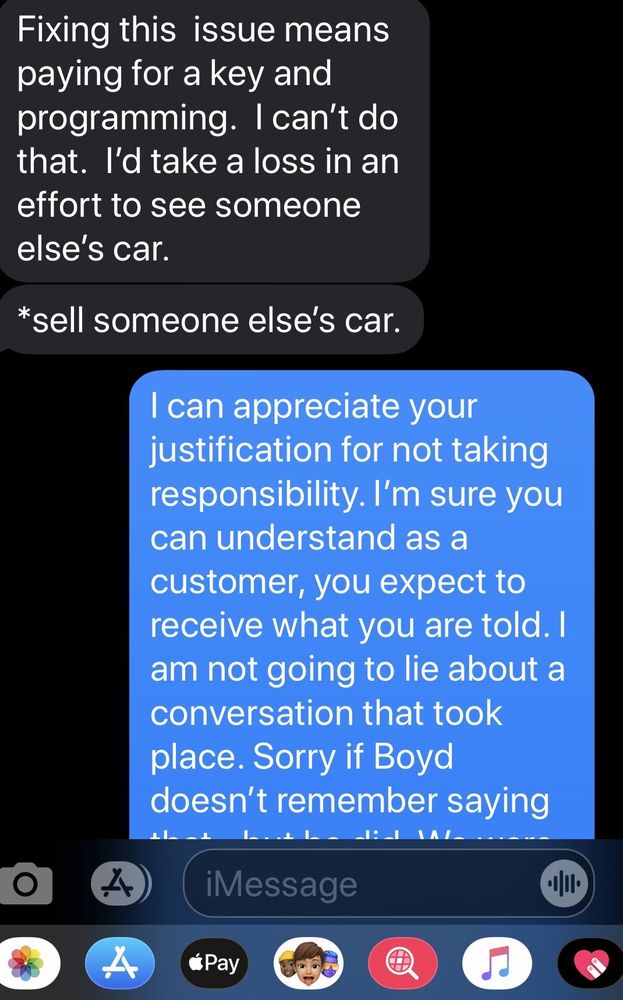Image resolution: width=623 pixels, height=1000 pixels.
Task: Record an audio message
Action: [x=566, y=884]
